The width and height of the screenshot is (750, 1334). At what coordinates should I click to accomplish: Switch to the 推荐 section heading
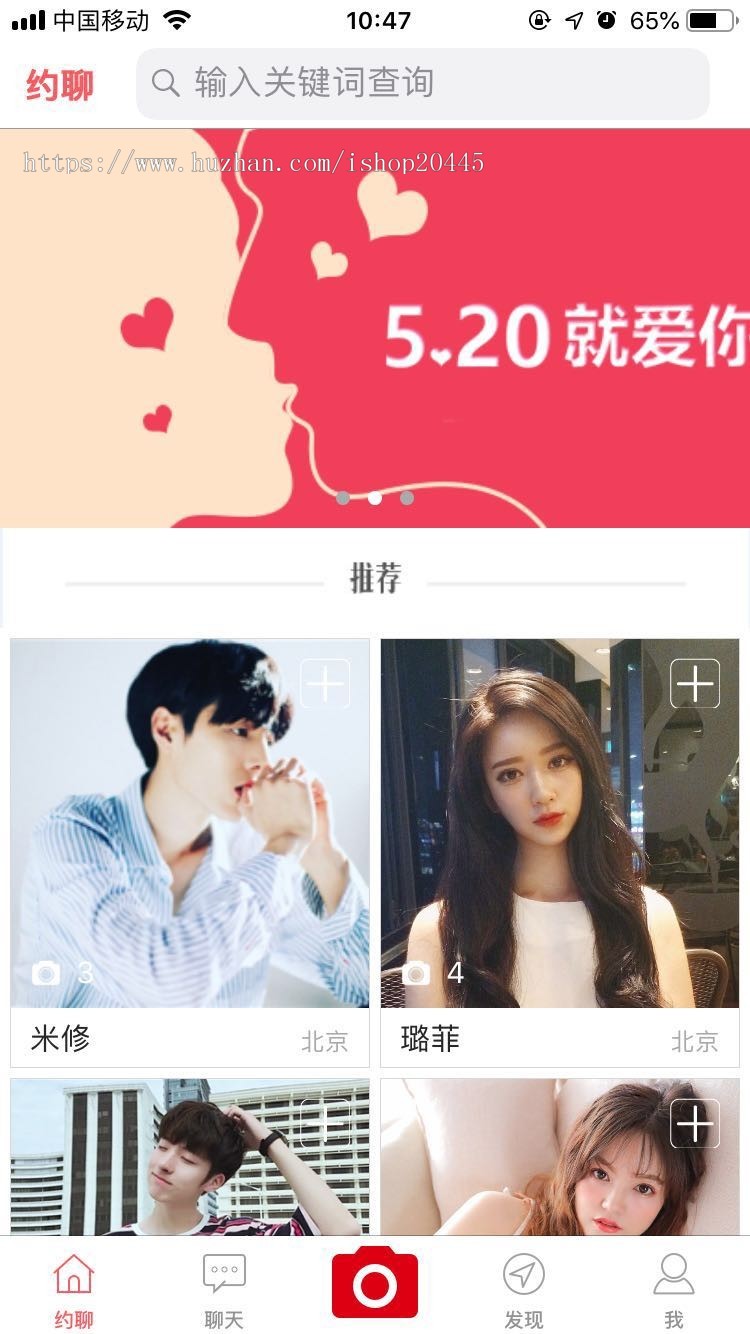pos(375,577)
